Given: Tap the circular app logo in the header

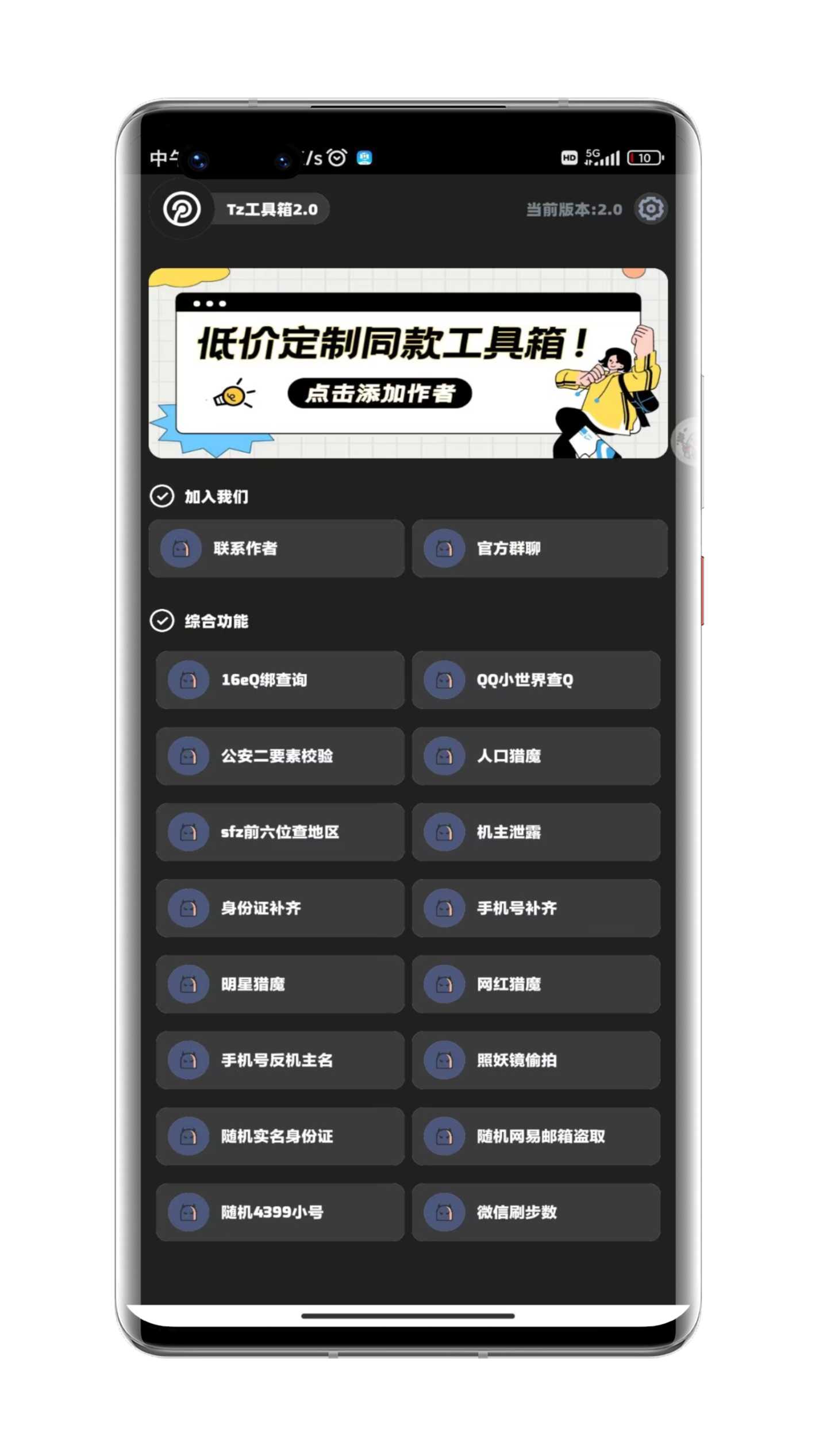Looking at the screenshot, I should tap(182, 209).
